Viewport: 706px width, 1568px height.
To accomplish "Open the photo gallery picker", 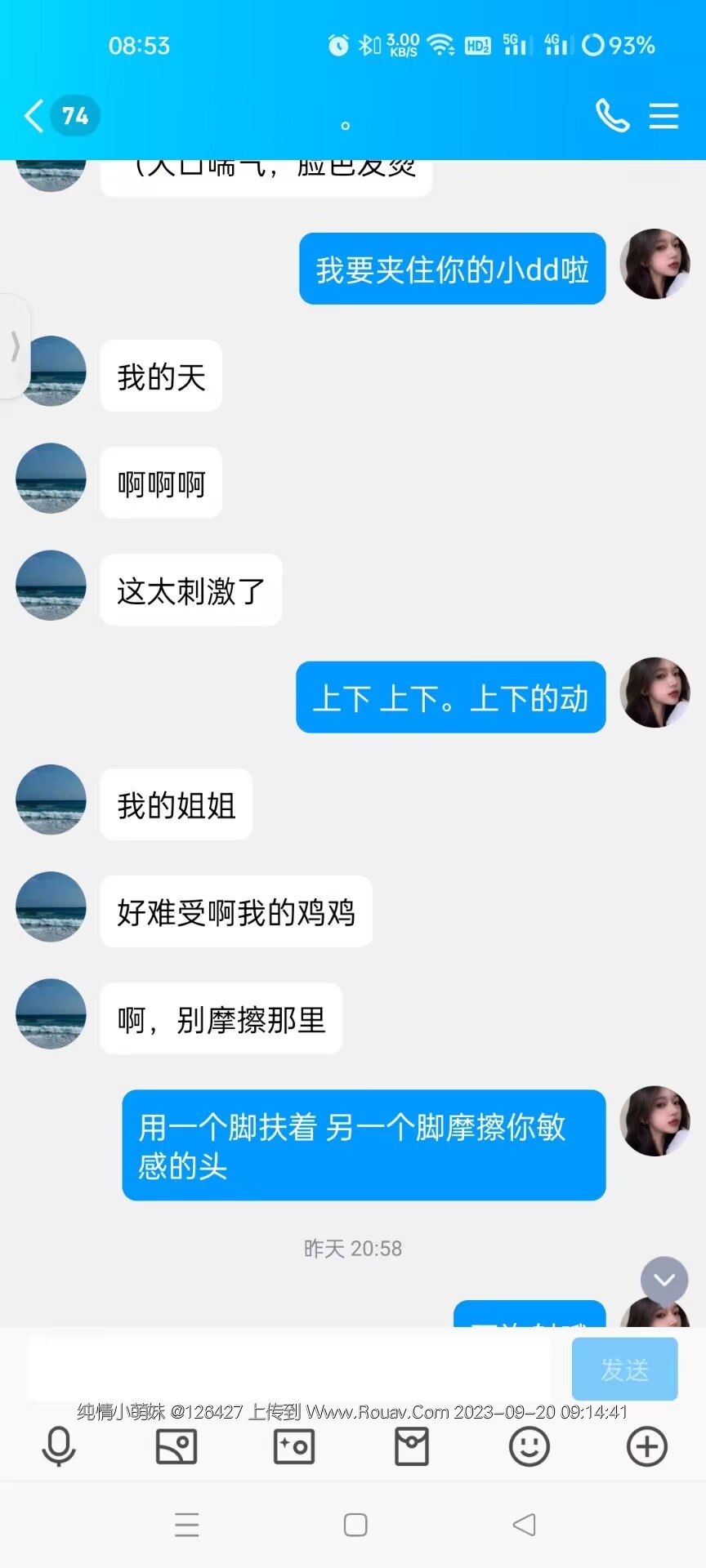I will [x=176, y=1446].
